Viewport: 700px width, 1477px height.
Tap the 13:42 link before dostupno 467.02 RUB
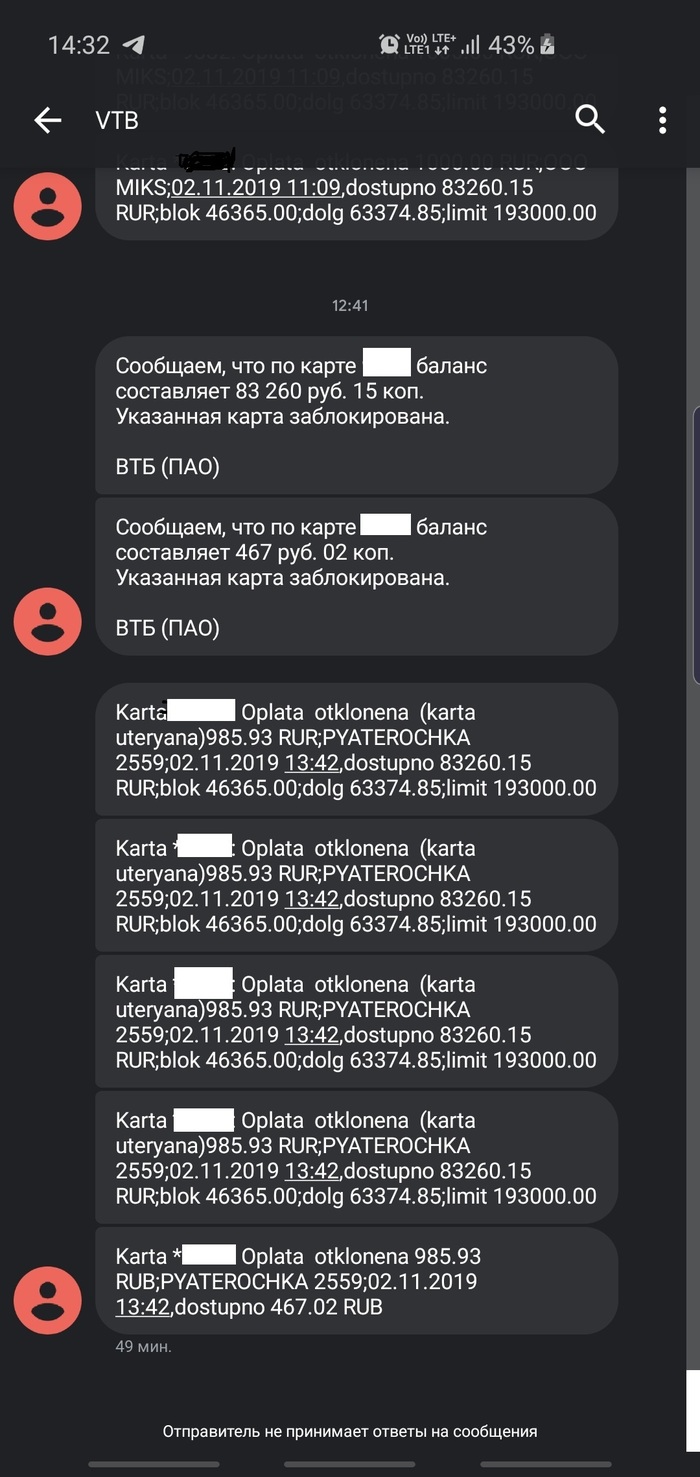coord(143,1307)
